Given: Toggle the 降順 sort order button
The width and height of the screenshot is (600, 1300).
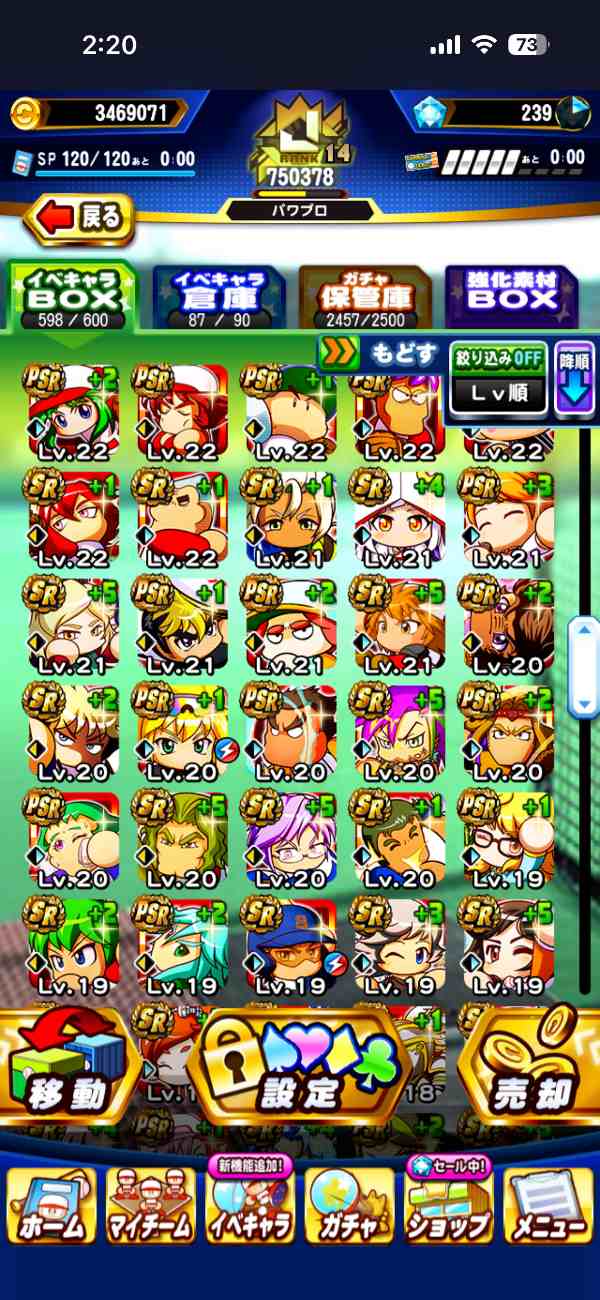Looking at the screenshot, I should [x=575, y=380].
